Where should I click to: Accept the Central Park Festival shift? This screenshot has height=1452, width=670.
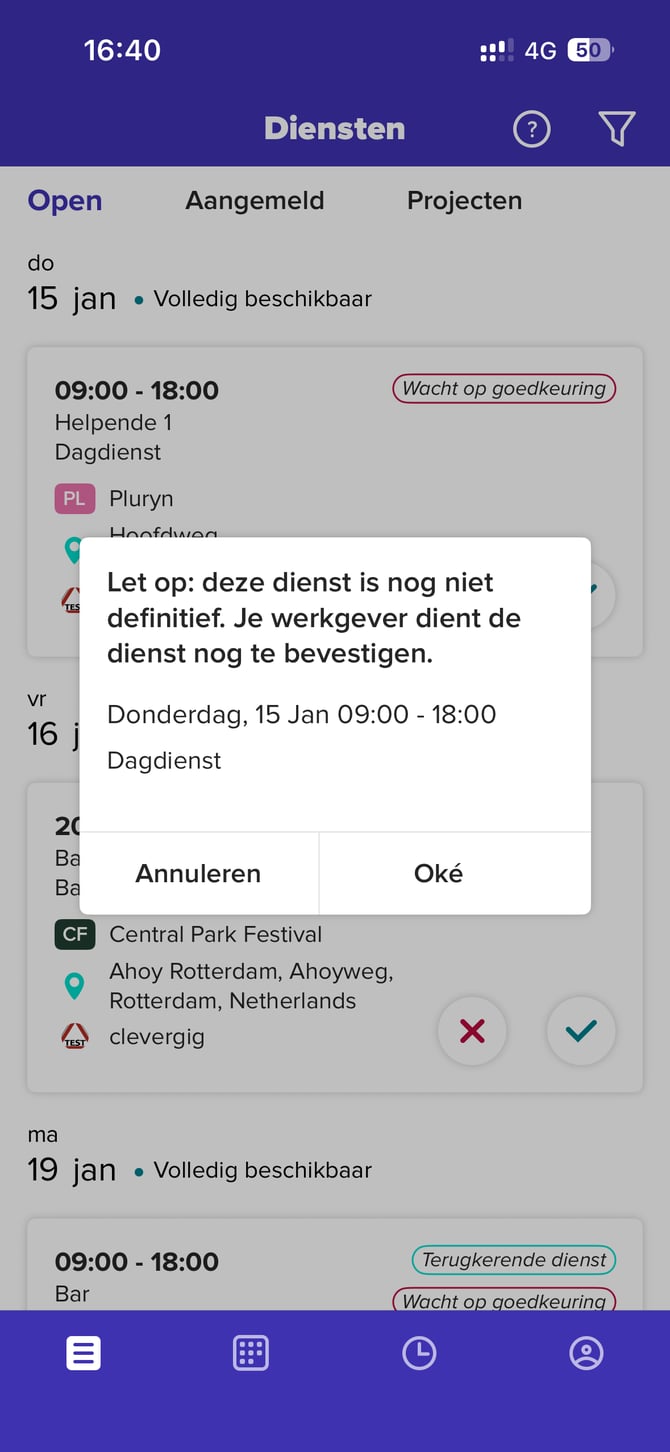[x=580, y=1031]
